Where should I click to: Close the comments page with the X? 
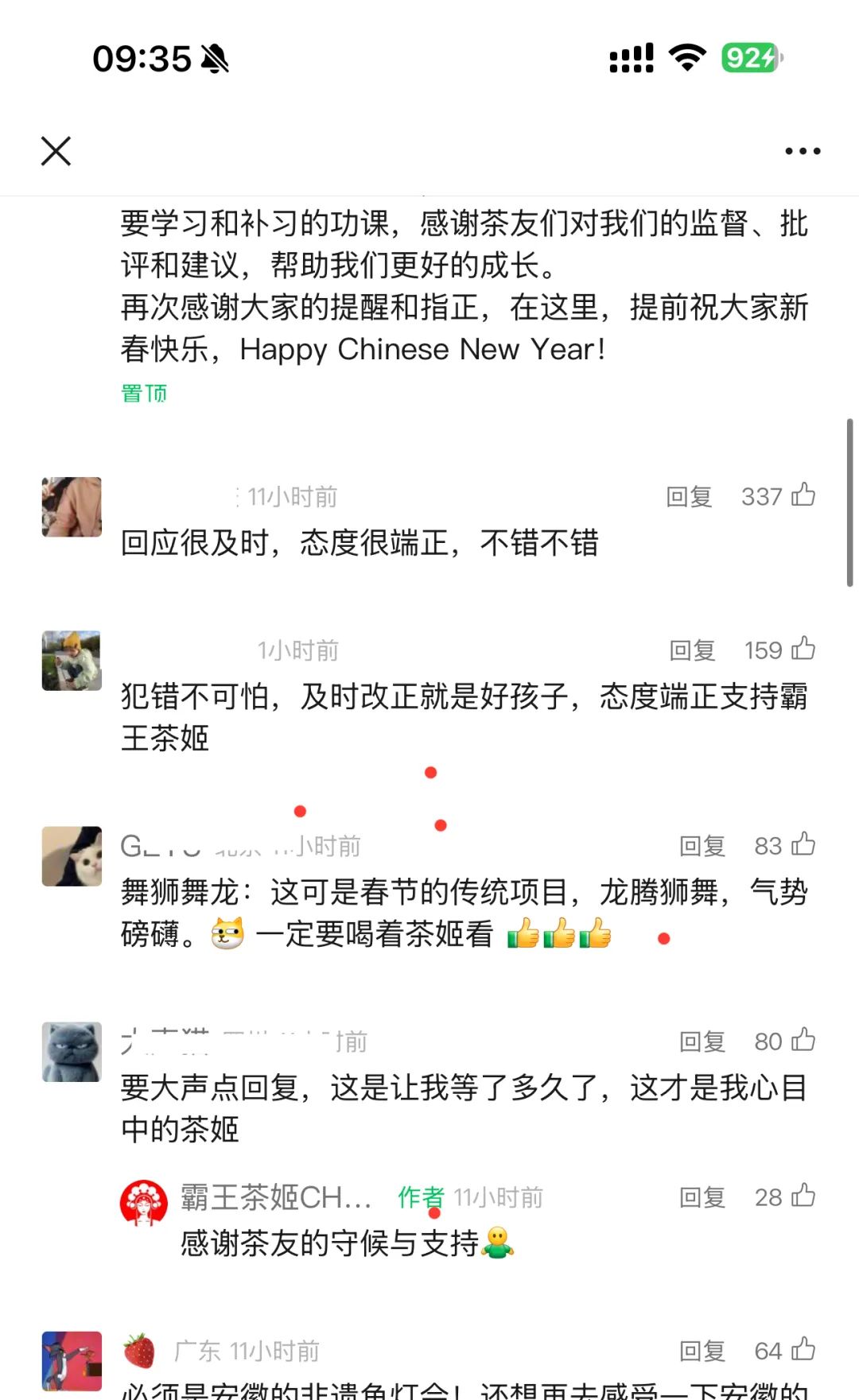[x=56, y=151]
